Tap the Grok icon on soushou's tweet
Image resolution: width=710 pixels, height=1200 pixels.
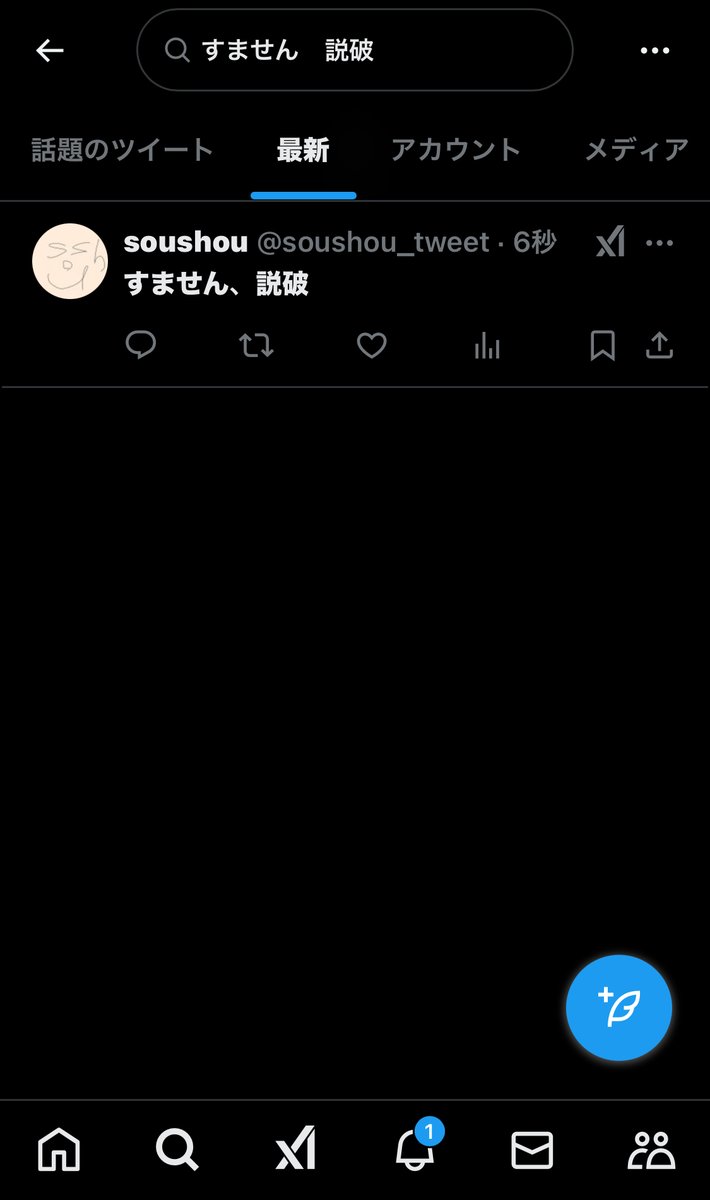point(610,242)
